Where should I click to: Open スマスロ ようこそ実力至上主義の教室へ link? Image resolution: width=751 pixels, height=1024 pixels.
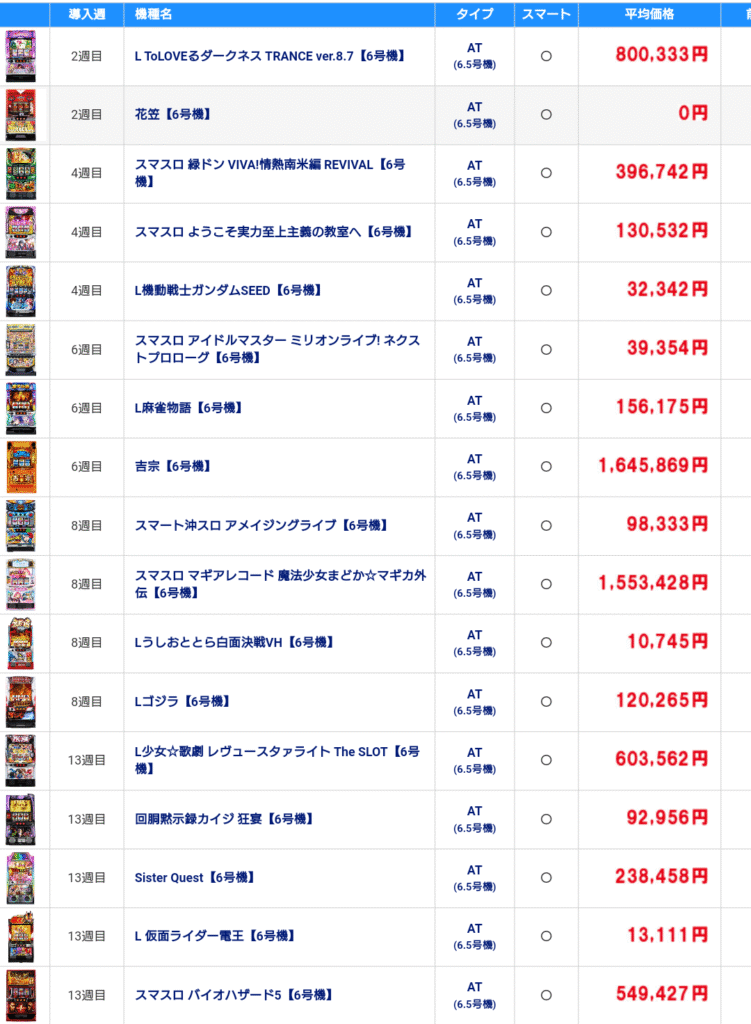274,232
